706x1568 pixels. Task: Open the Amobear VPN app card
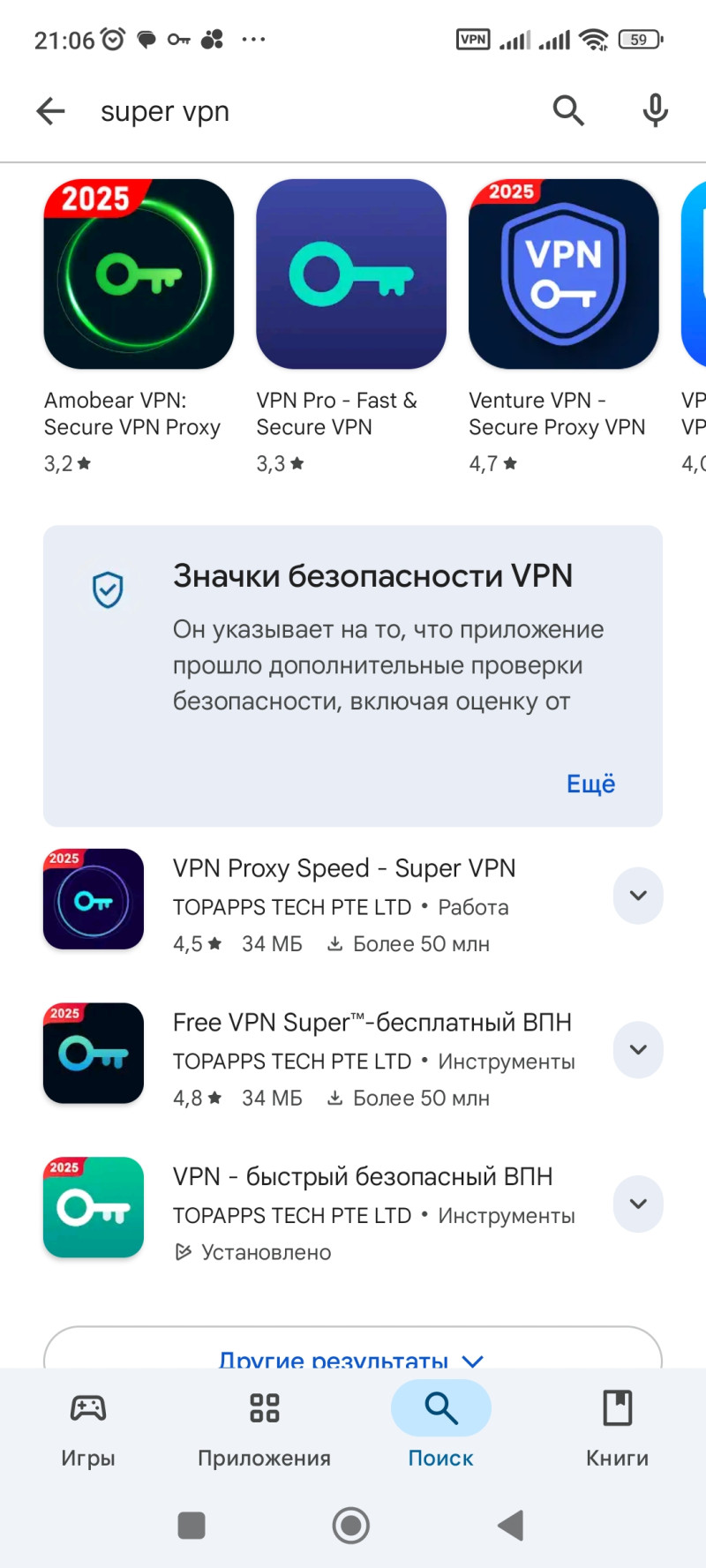pyautogui.click(x=139, y=274)
